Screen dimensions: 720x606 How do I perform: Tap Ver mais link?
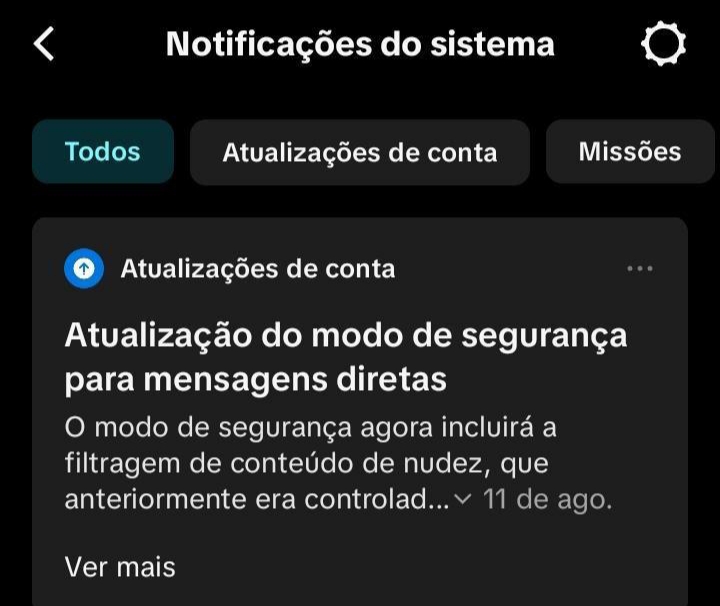coord(120,567)
